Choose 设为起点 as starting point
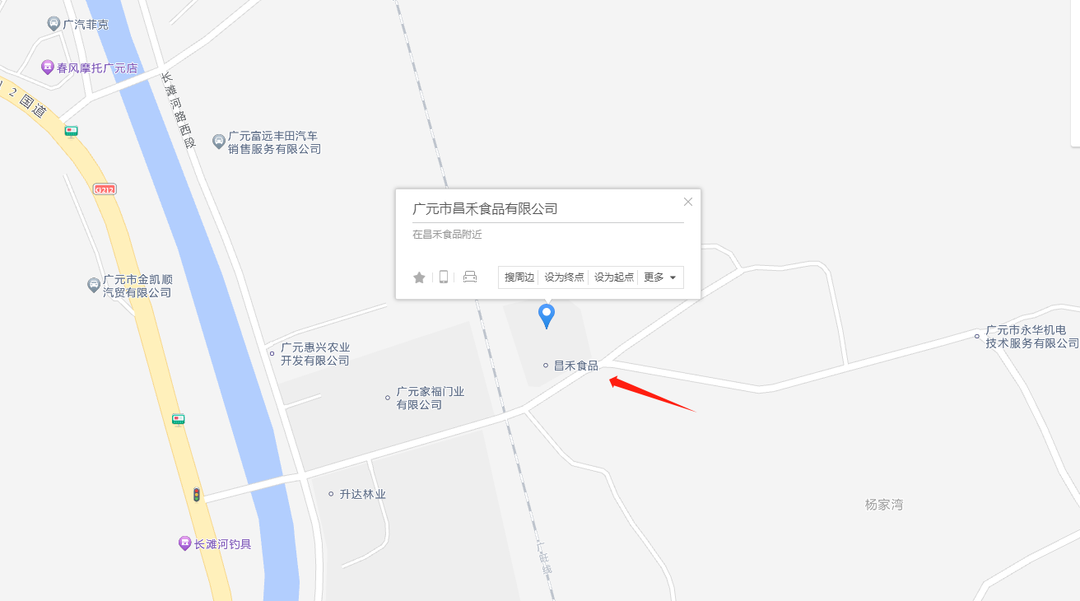 (614, 277)
